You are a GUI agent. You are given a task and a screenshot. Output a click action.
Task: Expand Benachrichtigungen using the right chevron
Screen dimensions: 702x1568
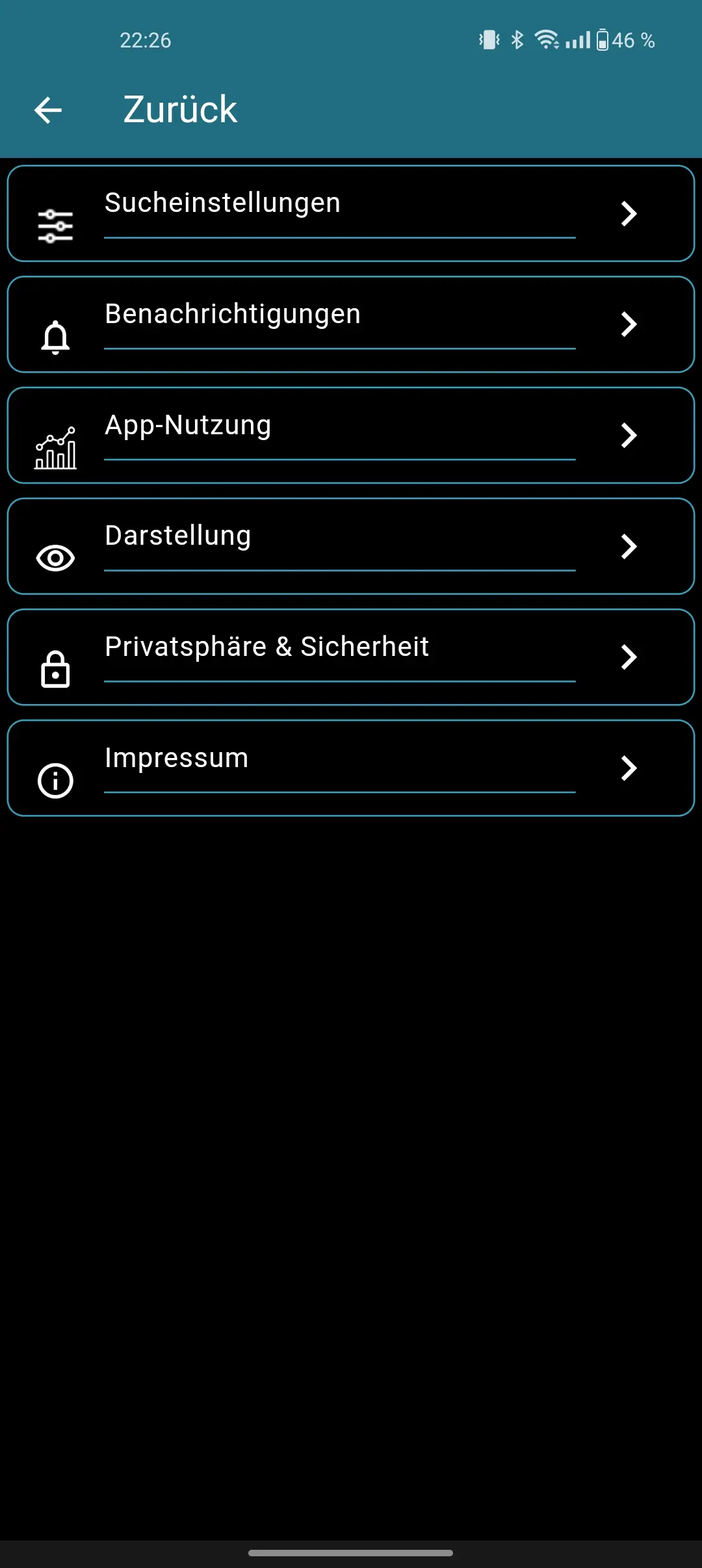[627, 324]
